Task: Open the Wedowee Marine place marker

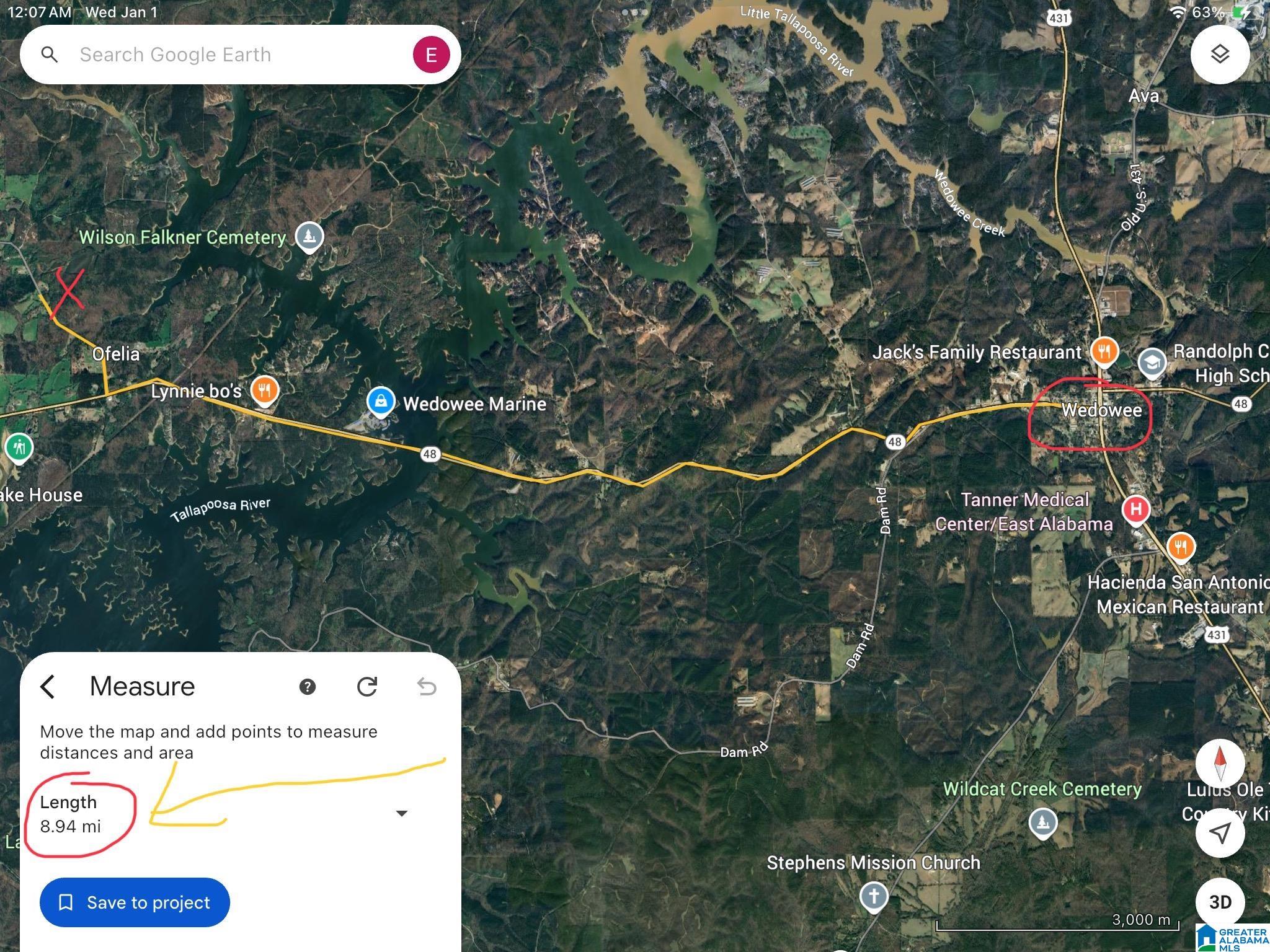Action: coord(381,402)
